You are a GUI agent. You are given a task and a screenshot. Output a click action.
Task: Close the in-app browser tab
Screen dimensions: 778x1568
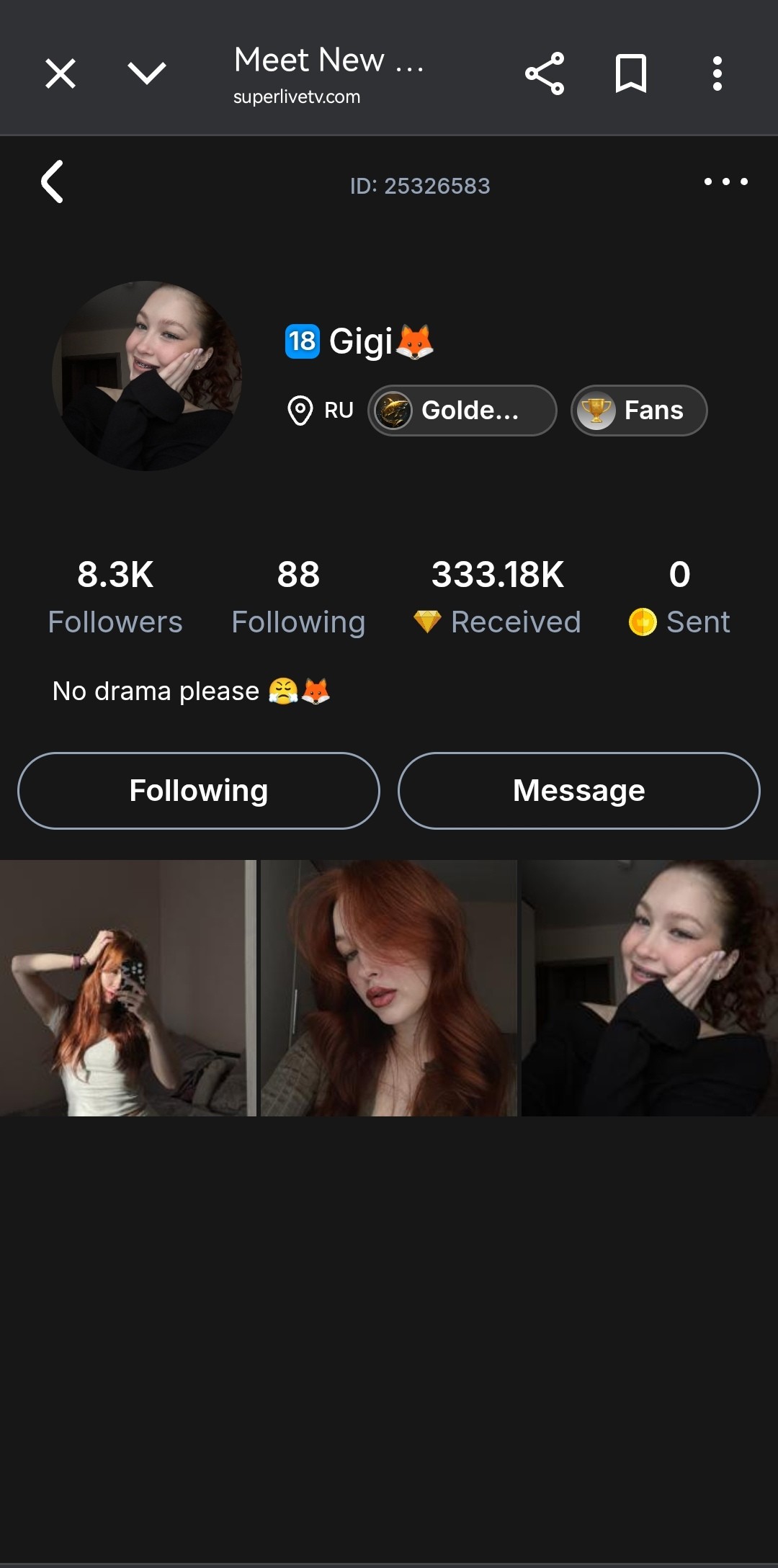(61, 73)
